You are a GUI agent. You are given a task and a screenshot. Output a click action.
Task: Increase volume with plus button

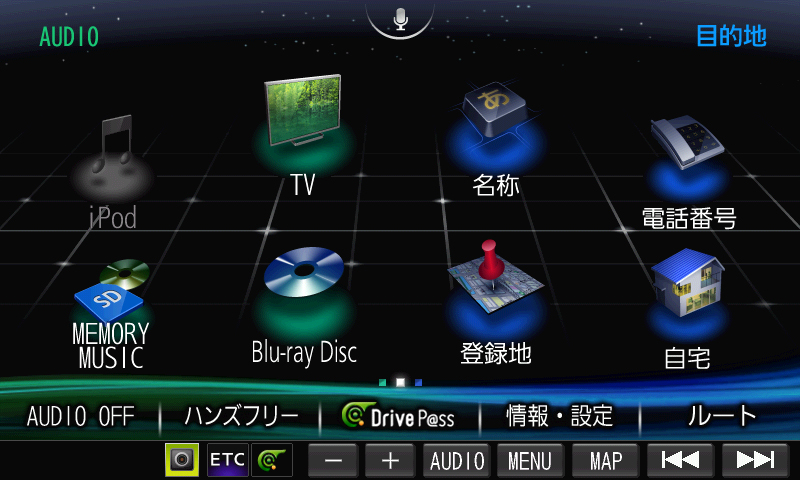(x=390, y=460)
